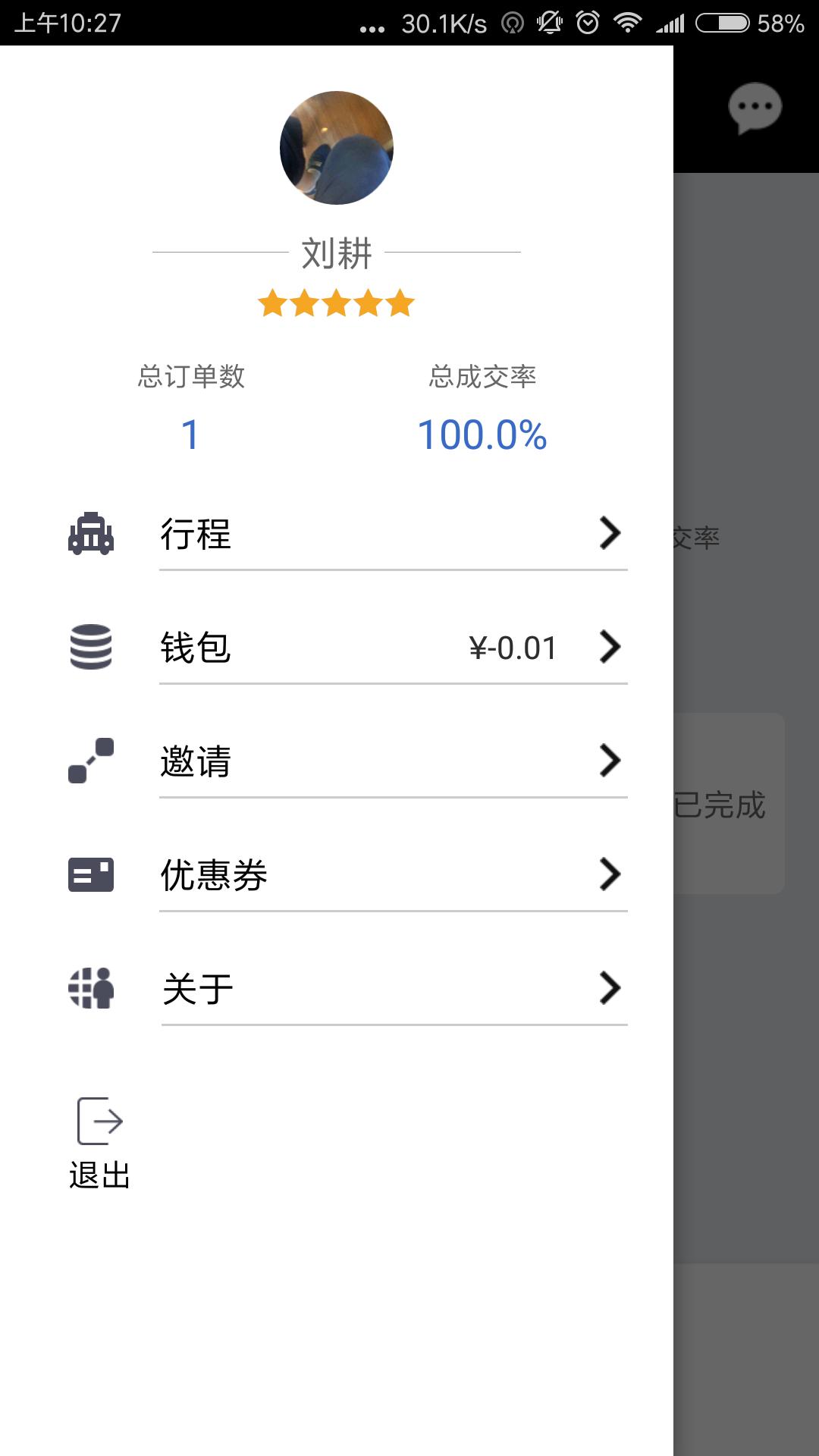Open coupons using the card icon by 优惠券
This screenshot has height=1456, width=819.
tap(91, 874)
